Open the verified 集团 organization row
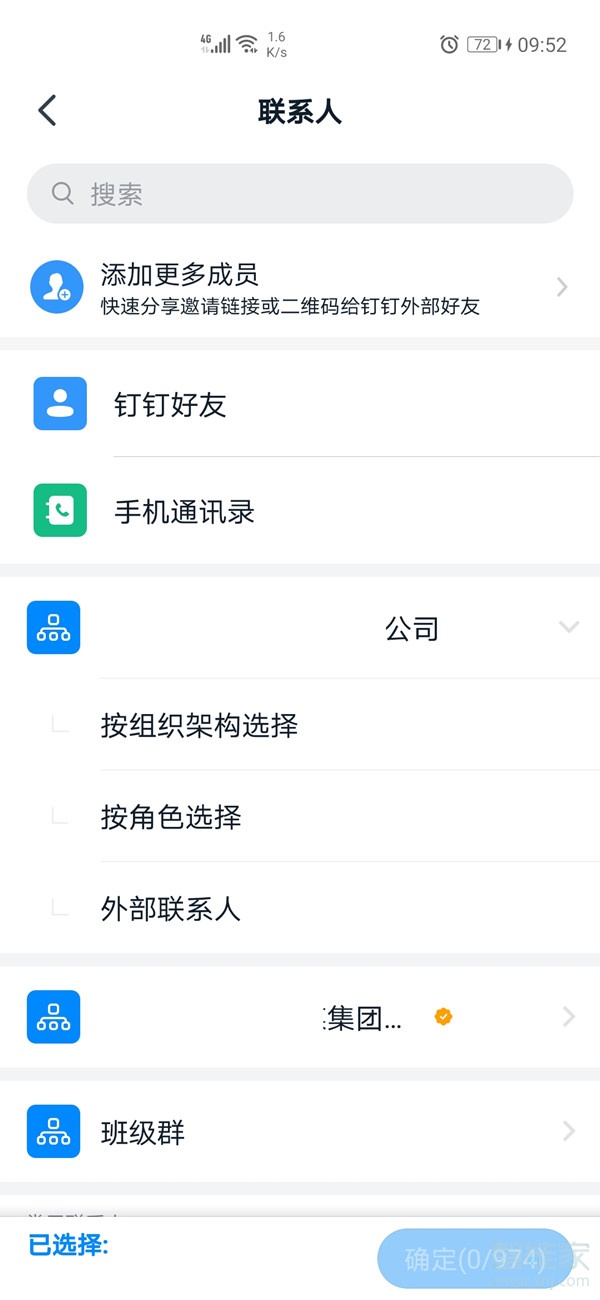600x1300 pixels. (300, 1018)
